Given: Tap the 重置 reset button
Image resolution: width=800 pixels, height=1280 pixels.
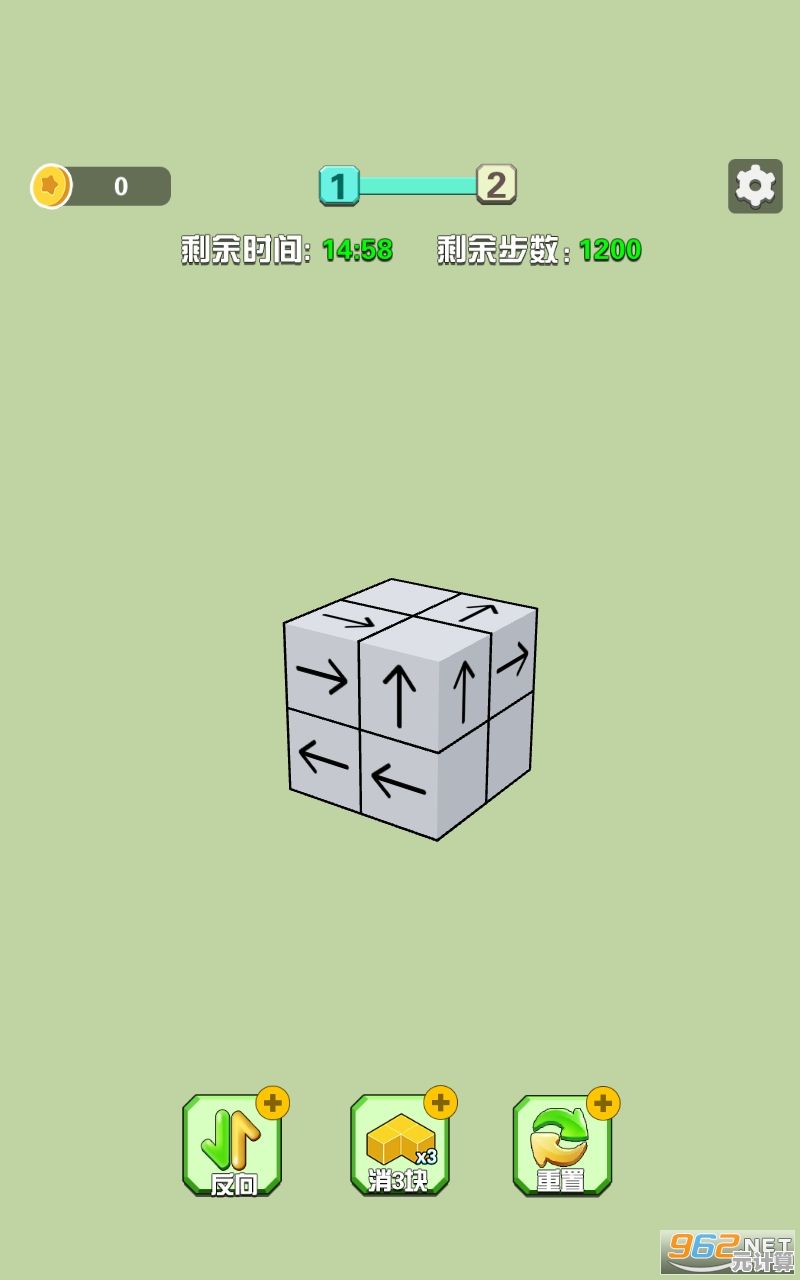Looking at the screenshot, I should 563,1146.
